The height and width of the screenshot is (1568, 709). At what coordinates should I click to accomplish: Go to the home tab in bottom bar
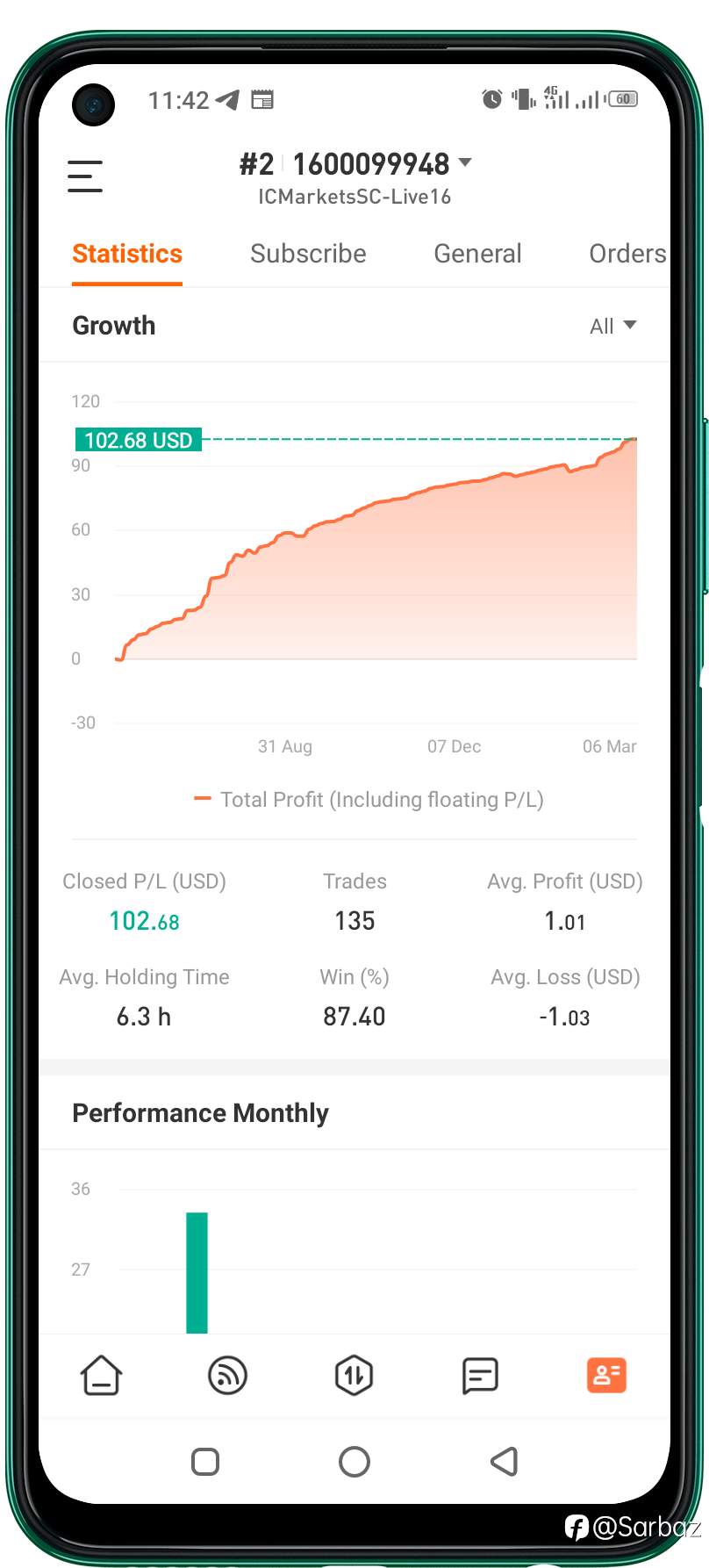click(102, 1375)
